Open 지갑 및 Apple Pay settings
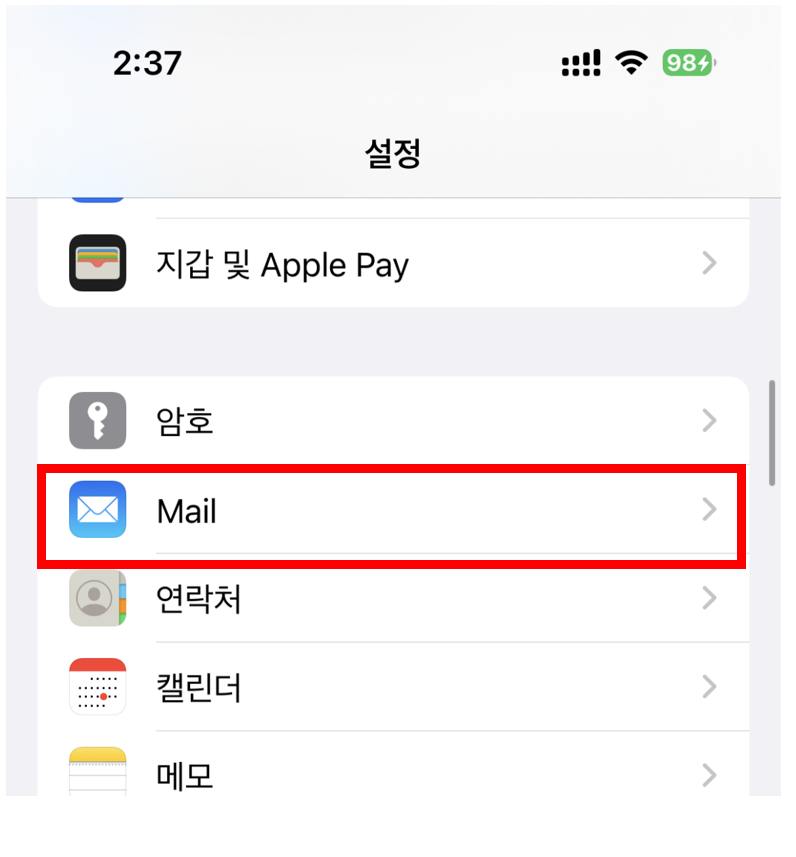This screenshot has width=796, height=857. coord(392,264)
